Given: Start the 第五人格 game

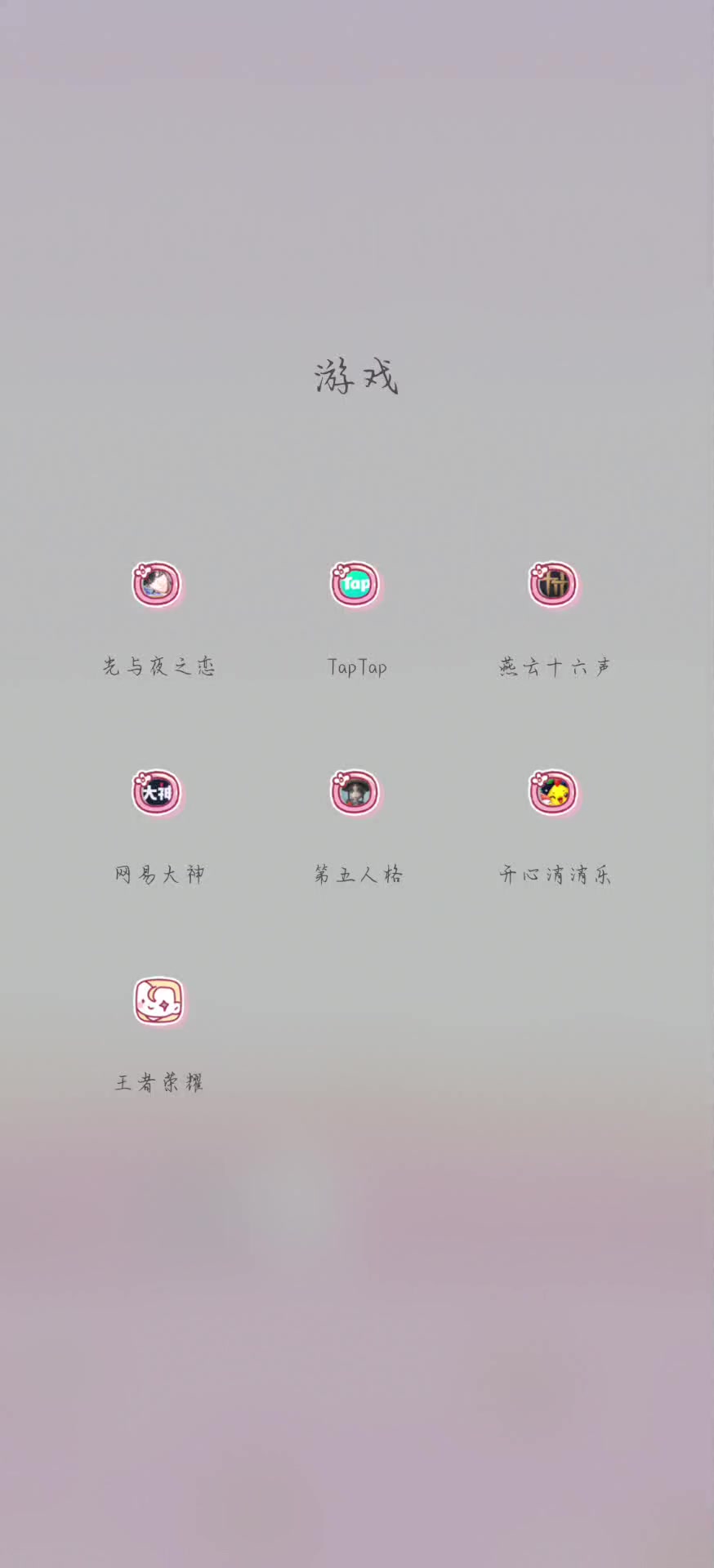Looking at the screenshot, I should (x=355, y=792).
